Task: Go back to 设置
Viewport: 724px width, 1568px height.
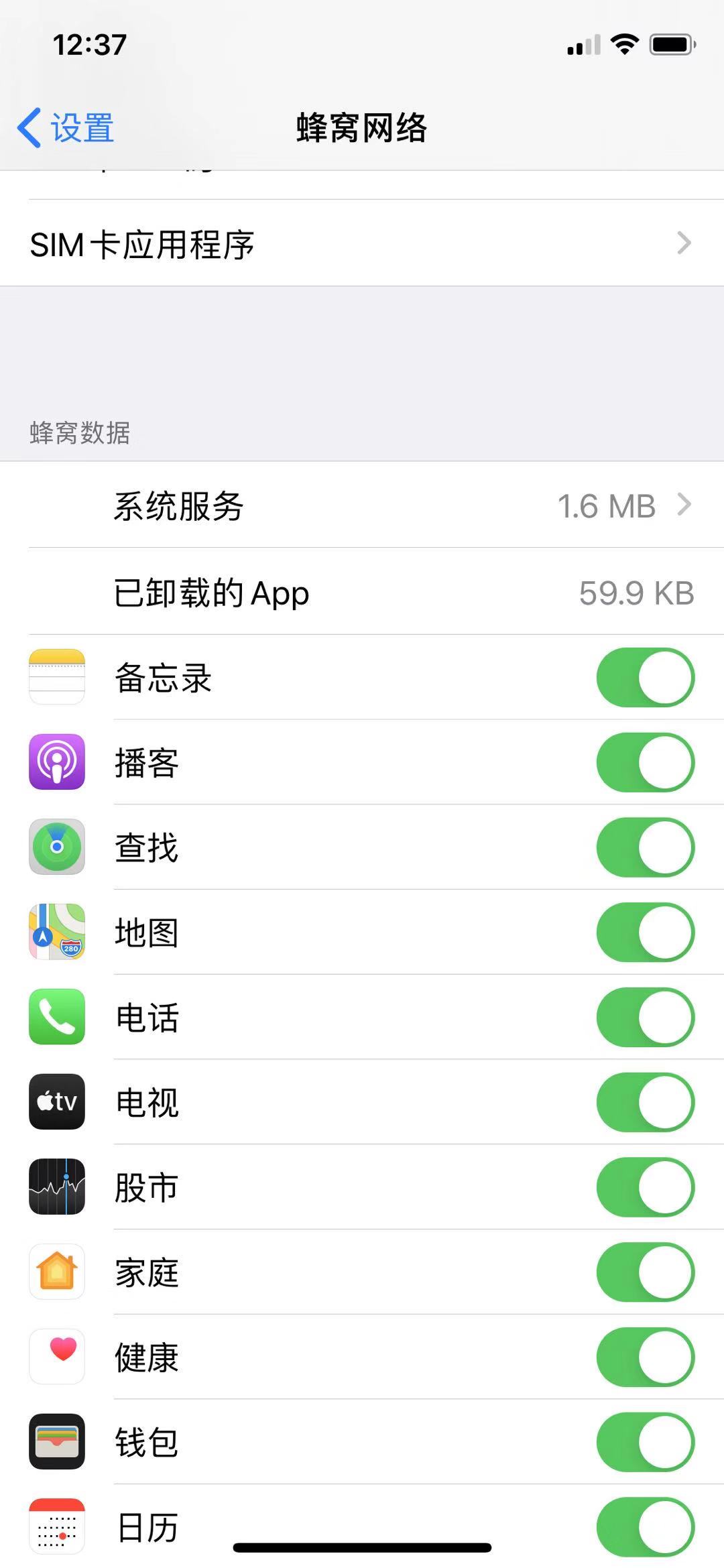Action: point(66,127)
